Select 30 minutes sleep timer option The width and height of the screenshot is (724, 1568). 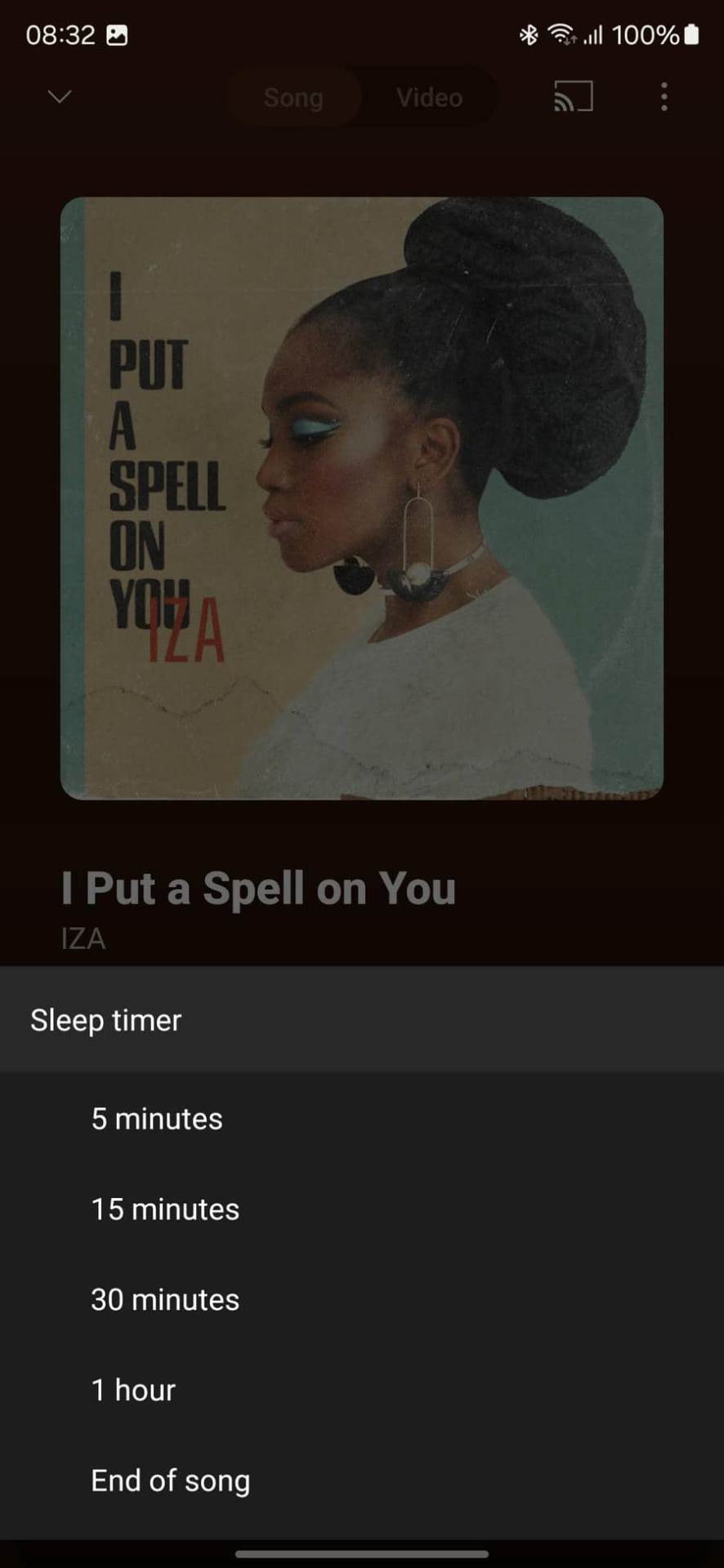coord(165,1299)
